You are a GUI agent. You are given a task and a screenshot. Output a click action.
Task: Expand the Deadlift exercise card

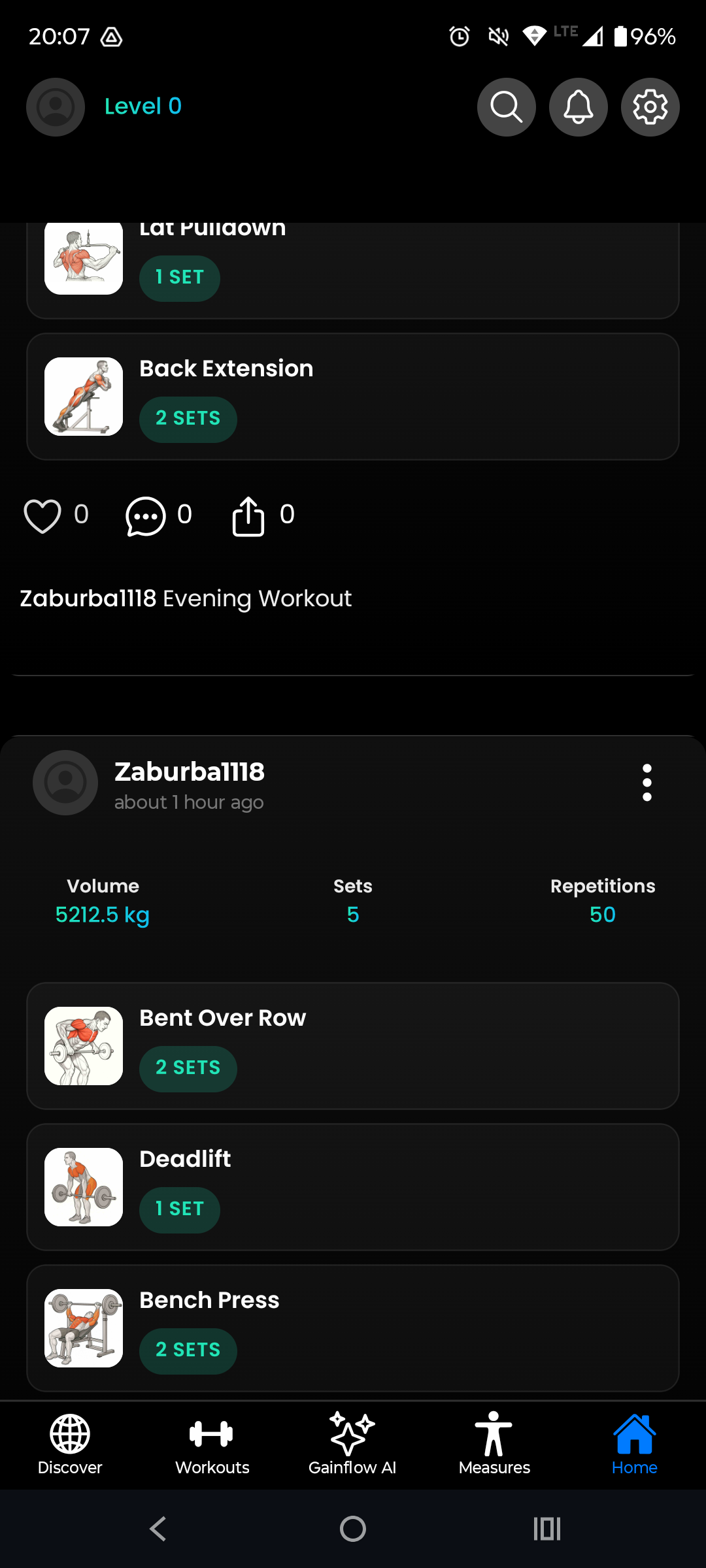(x=353, y=1186)
